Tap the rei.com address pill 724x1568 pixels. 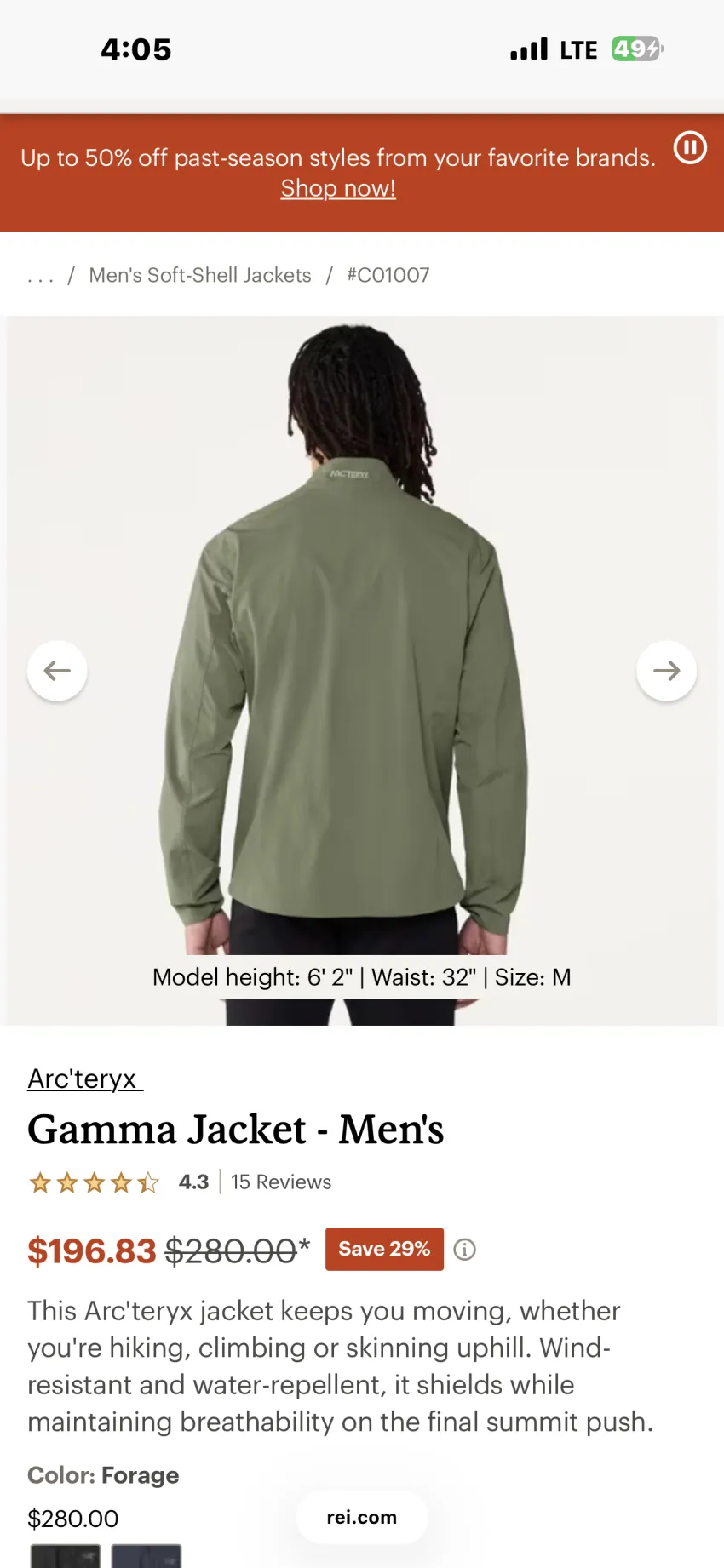[362, 1517]
